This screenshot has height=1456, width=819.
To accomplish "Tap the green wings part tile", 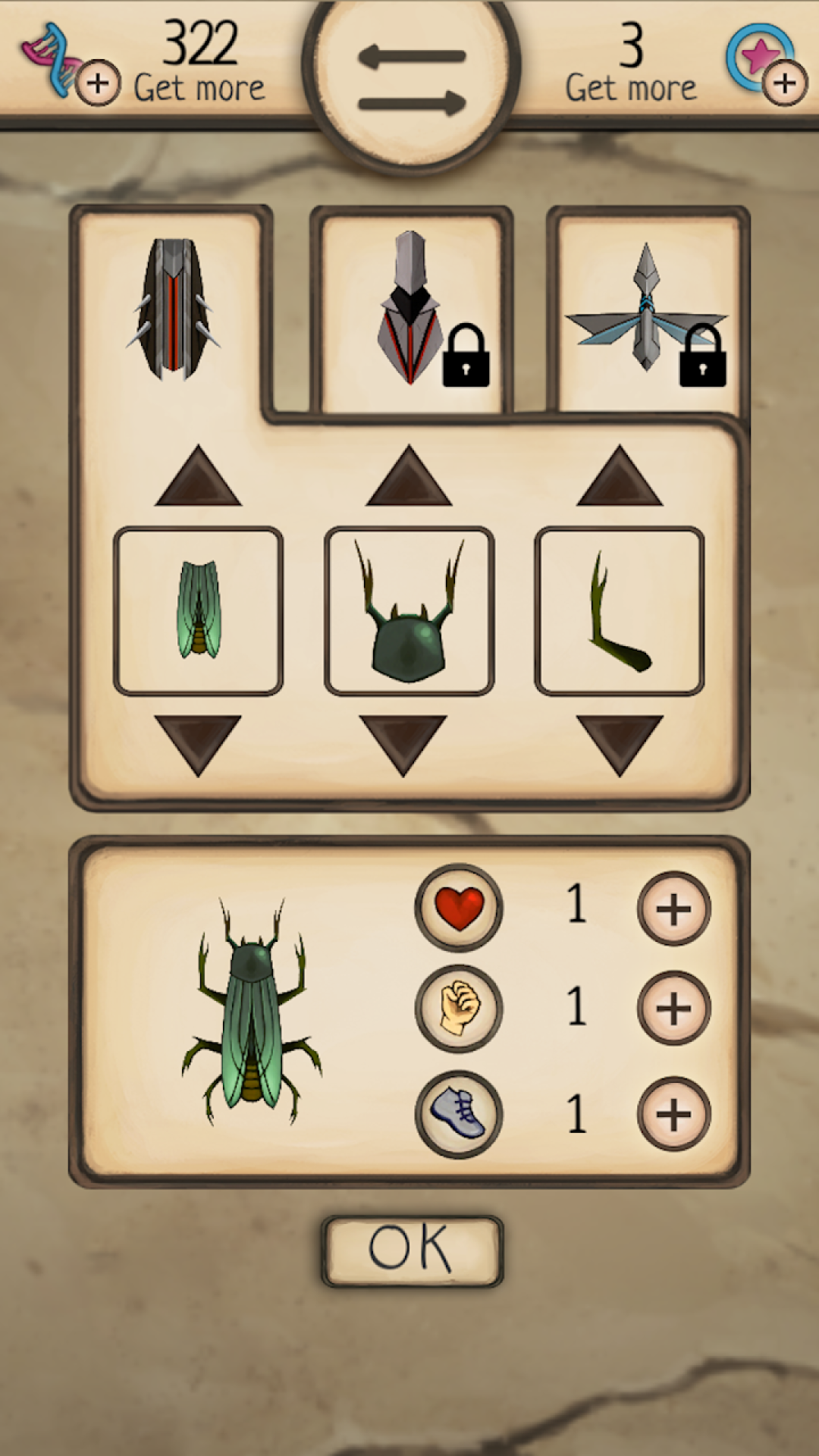I will (x=198, y=610).
